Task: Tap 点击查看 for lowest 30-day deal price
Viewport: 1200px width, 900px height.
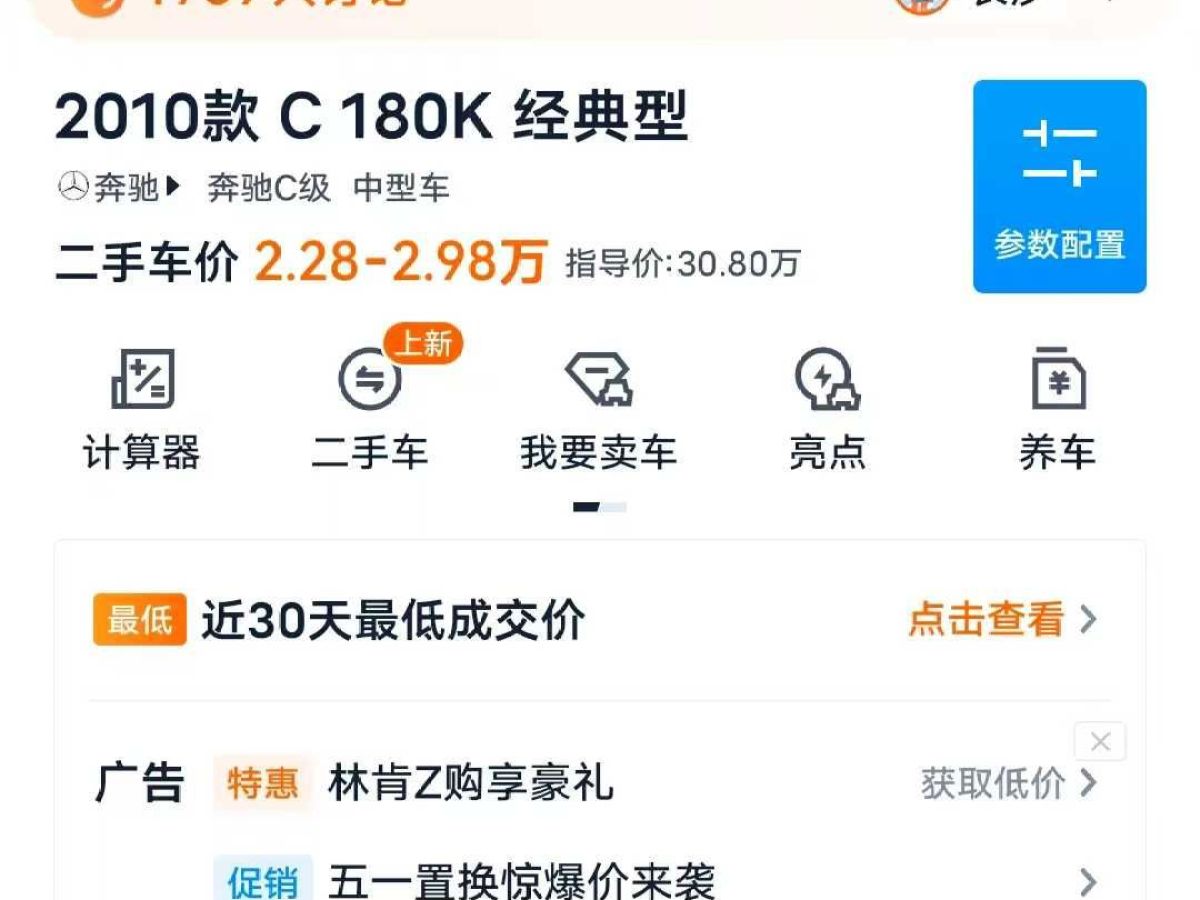Action: click(1001, 620)
